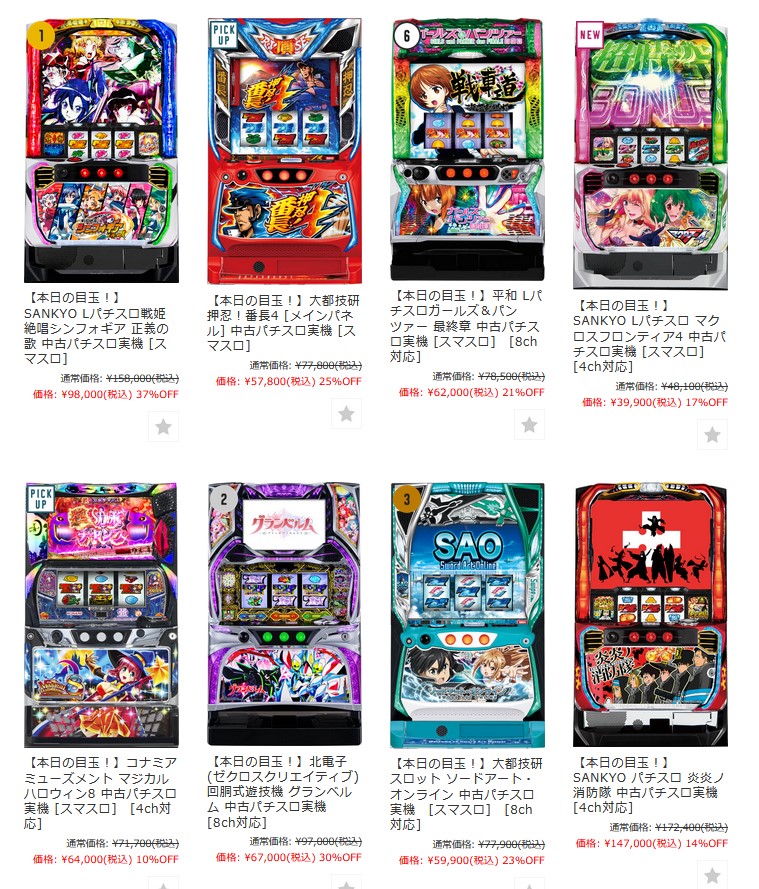The width and height of the screenshot is (759, 889).
Task: Open the Symphogear pachislot product image
Action: [x=101, y=150]
